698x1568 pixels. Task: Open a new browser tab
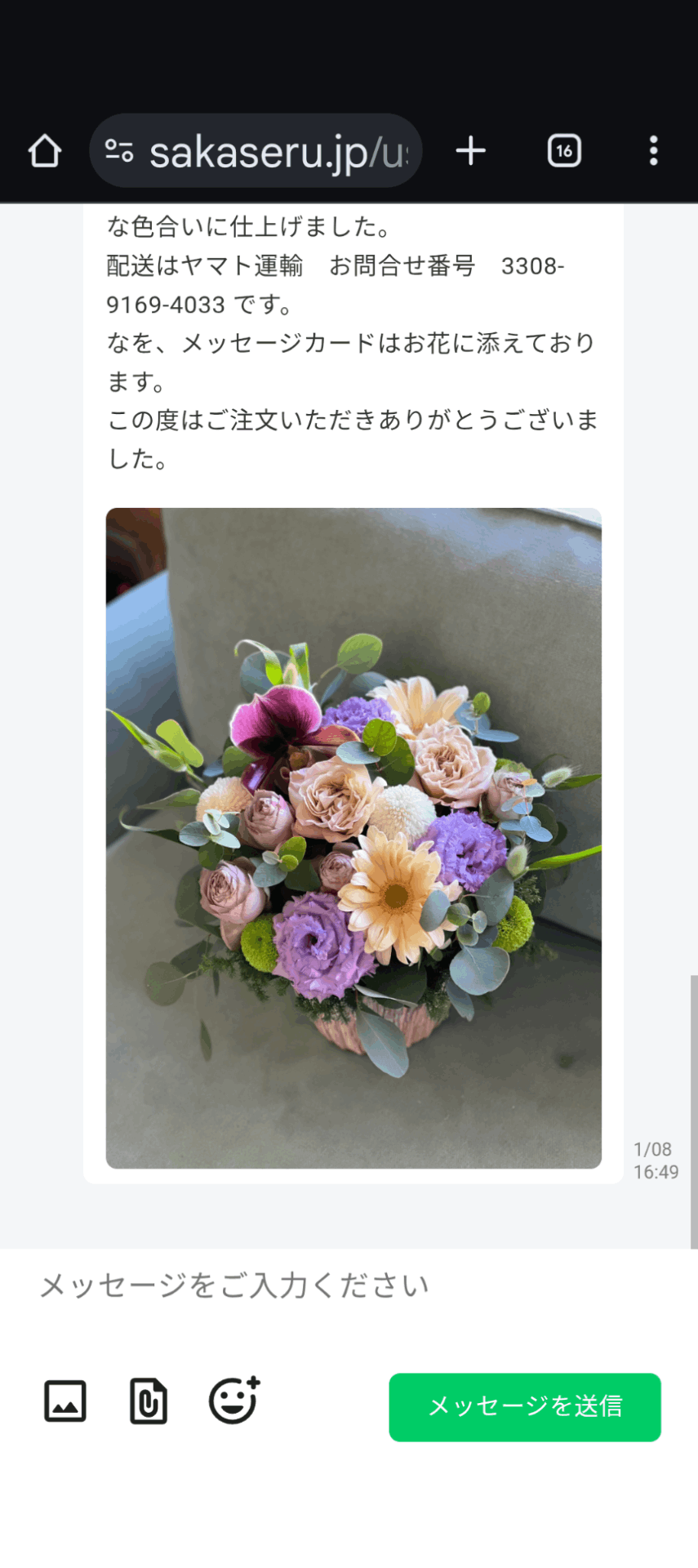[471, 151]
